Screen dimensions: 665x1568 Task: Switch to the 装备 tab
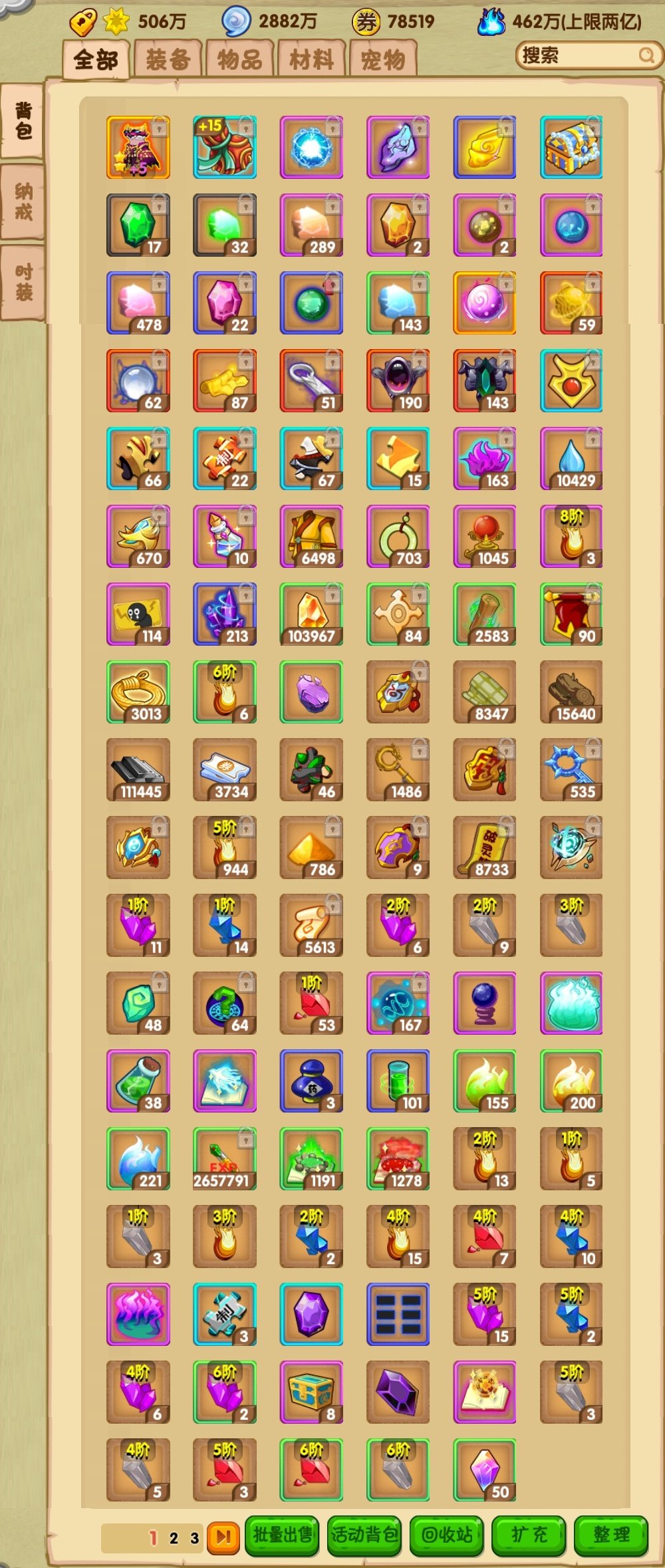[x=168, y=60]
